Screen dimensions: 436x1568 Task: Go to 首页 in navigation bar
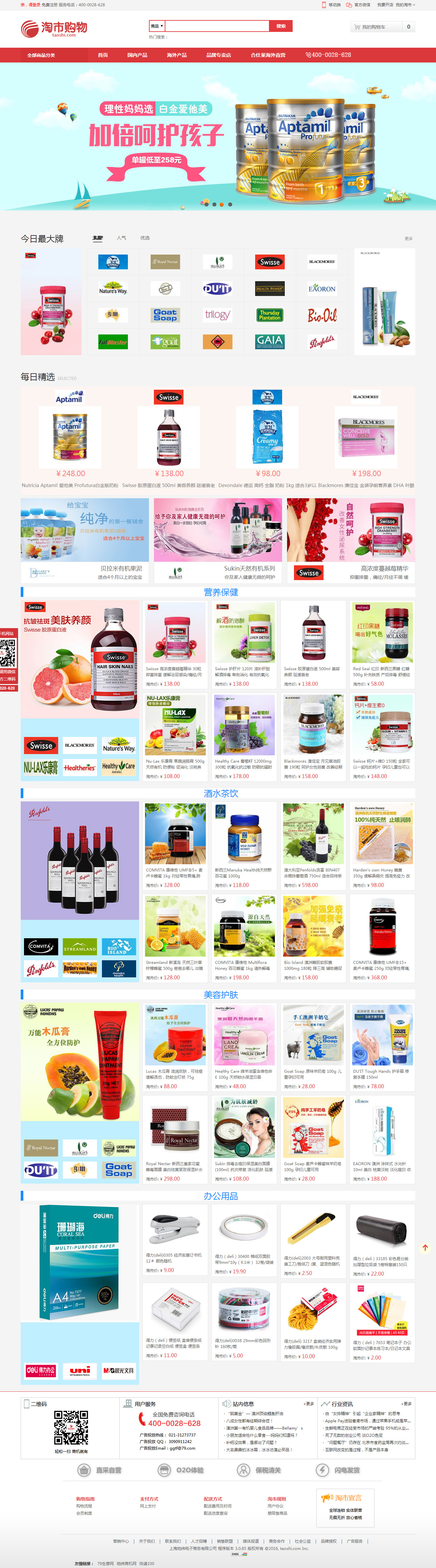coord(103,55)
